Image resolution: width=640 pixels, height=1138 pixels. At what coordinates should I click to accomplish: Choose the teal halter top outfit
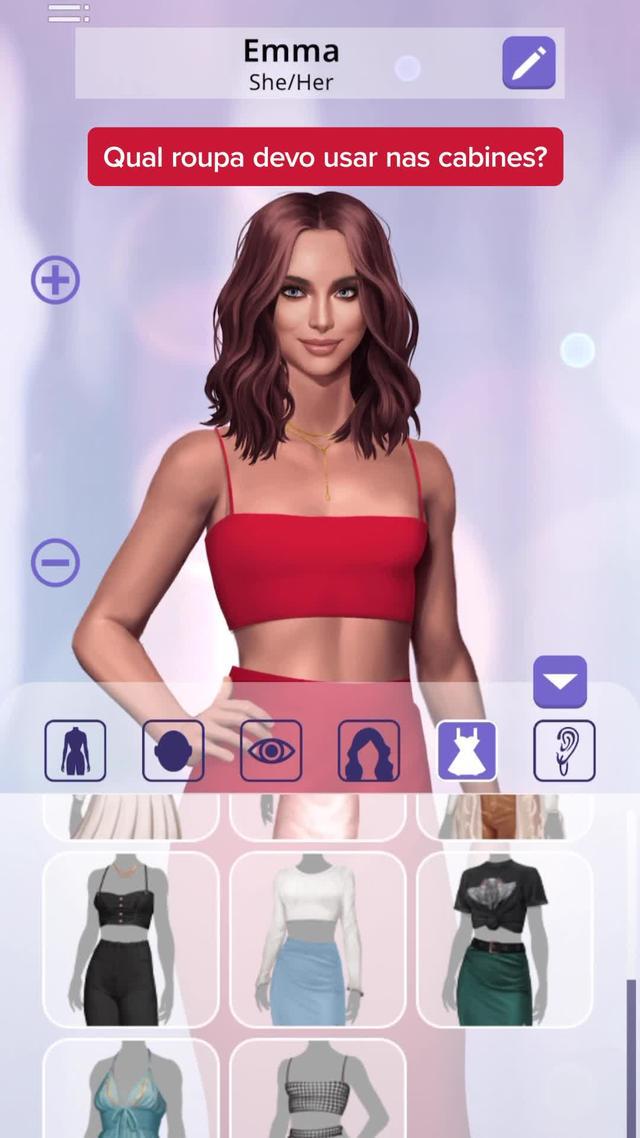click(x=130, y=1088)
